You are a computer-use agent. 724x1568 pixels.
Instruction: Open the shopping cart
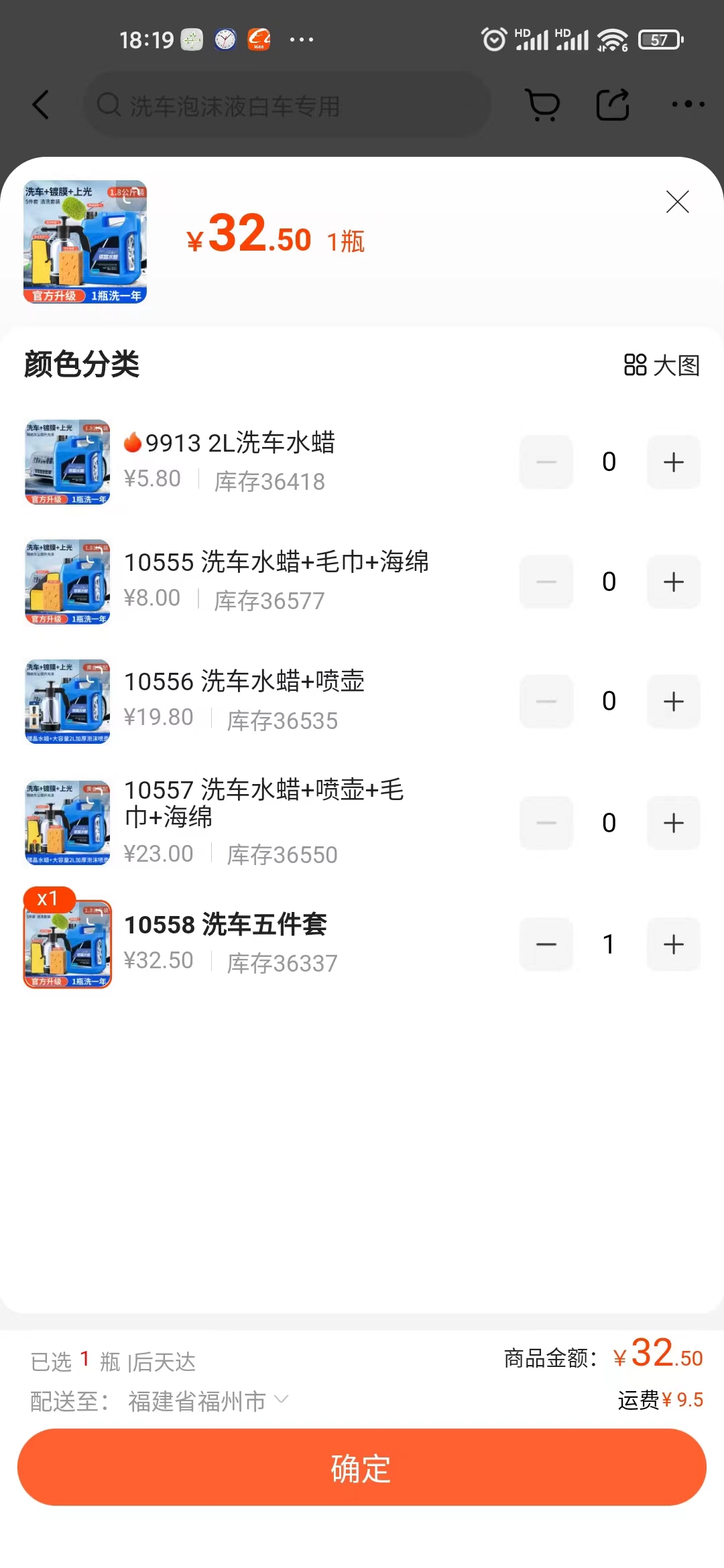542,105
